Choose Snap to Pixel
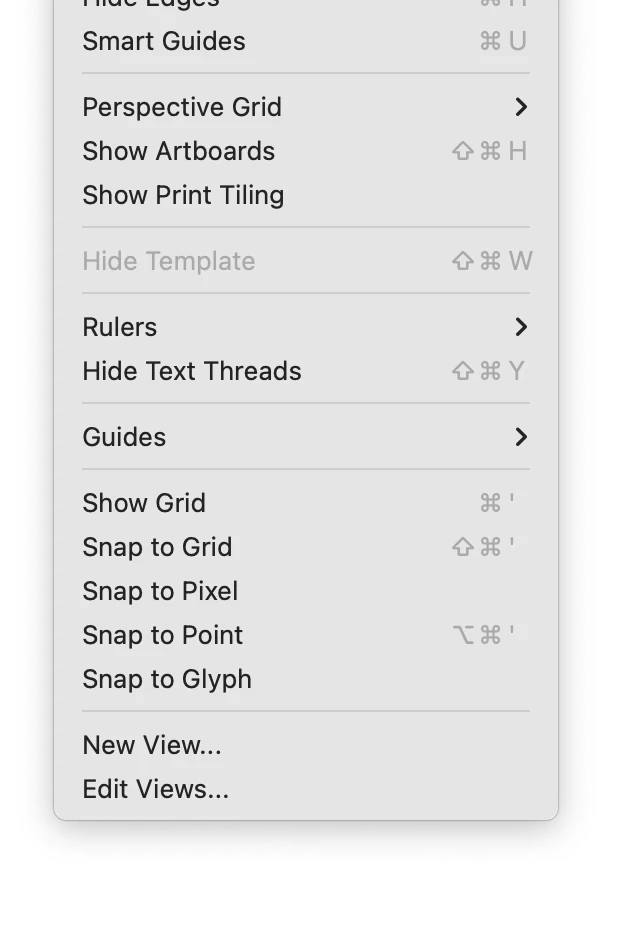 (160, 591)
